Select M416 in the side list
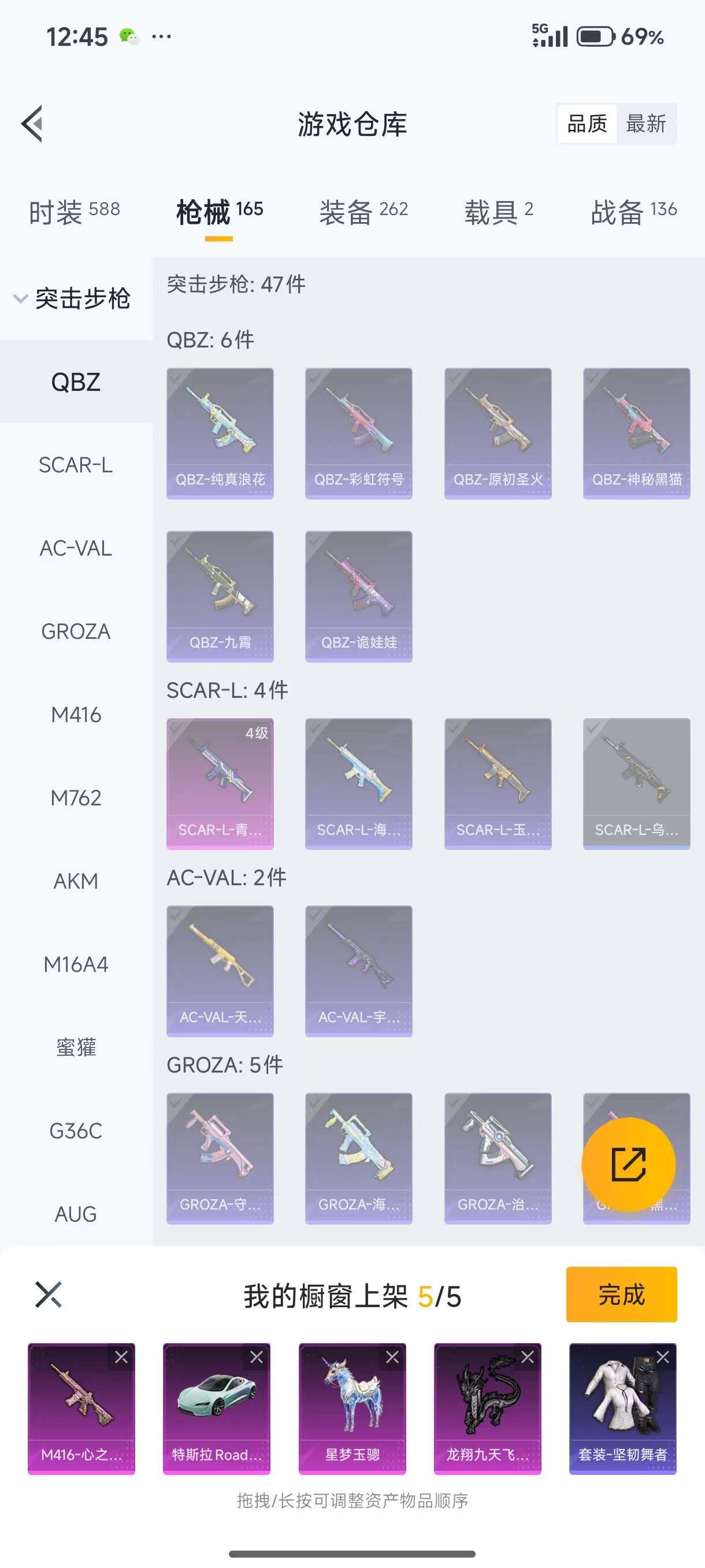 [x=76, y=715]
